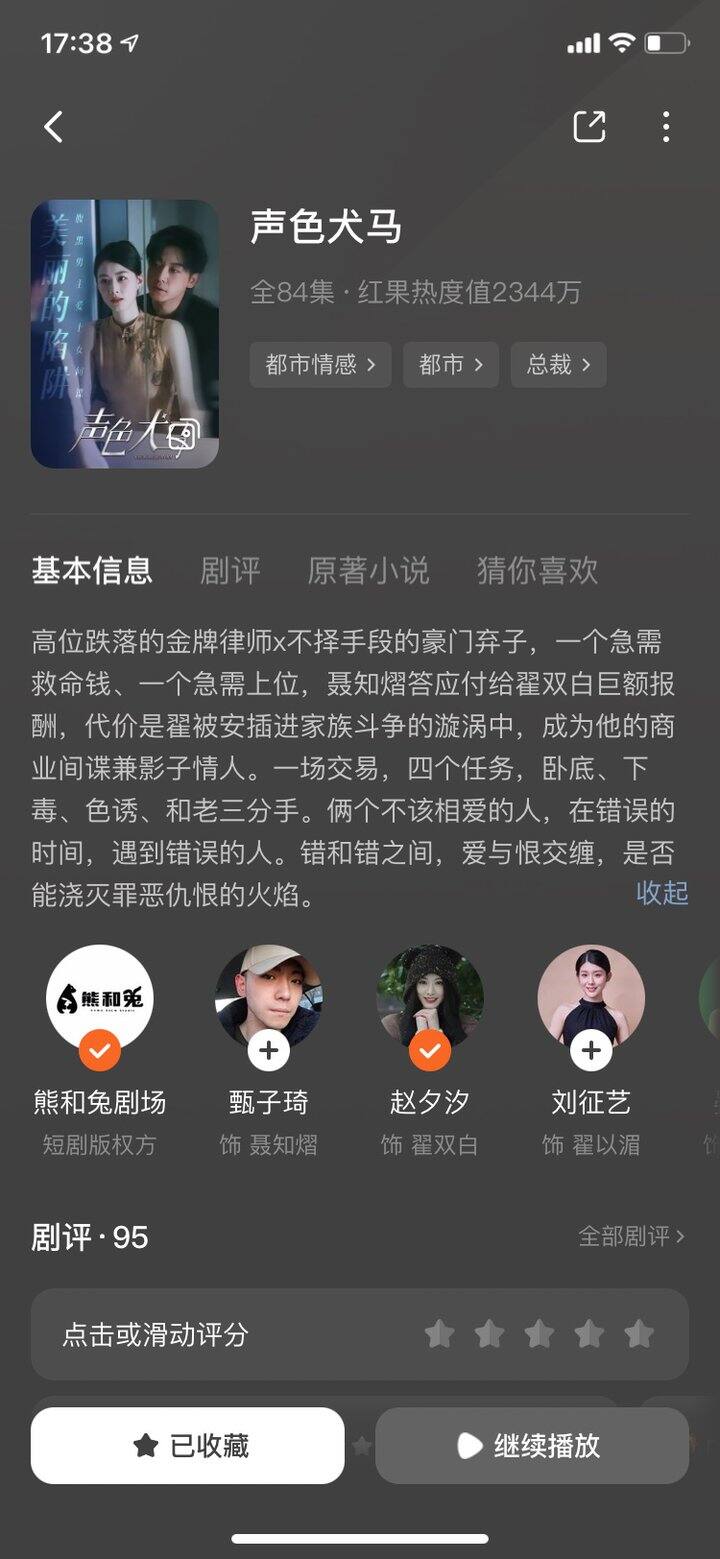View 赵夕汐's profile avatar

429,997
